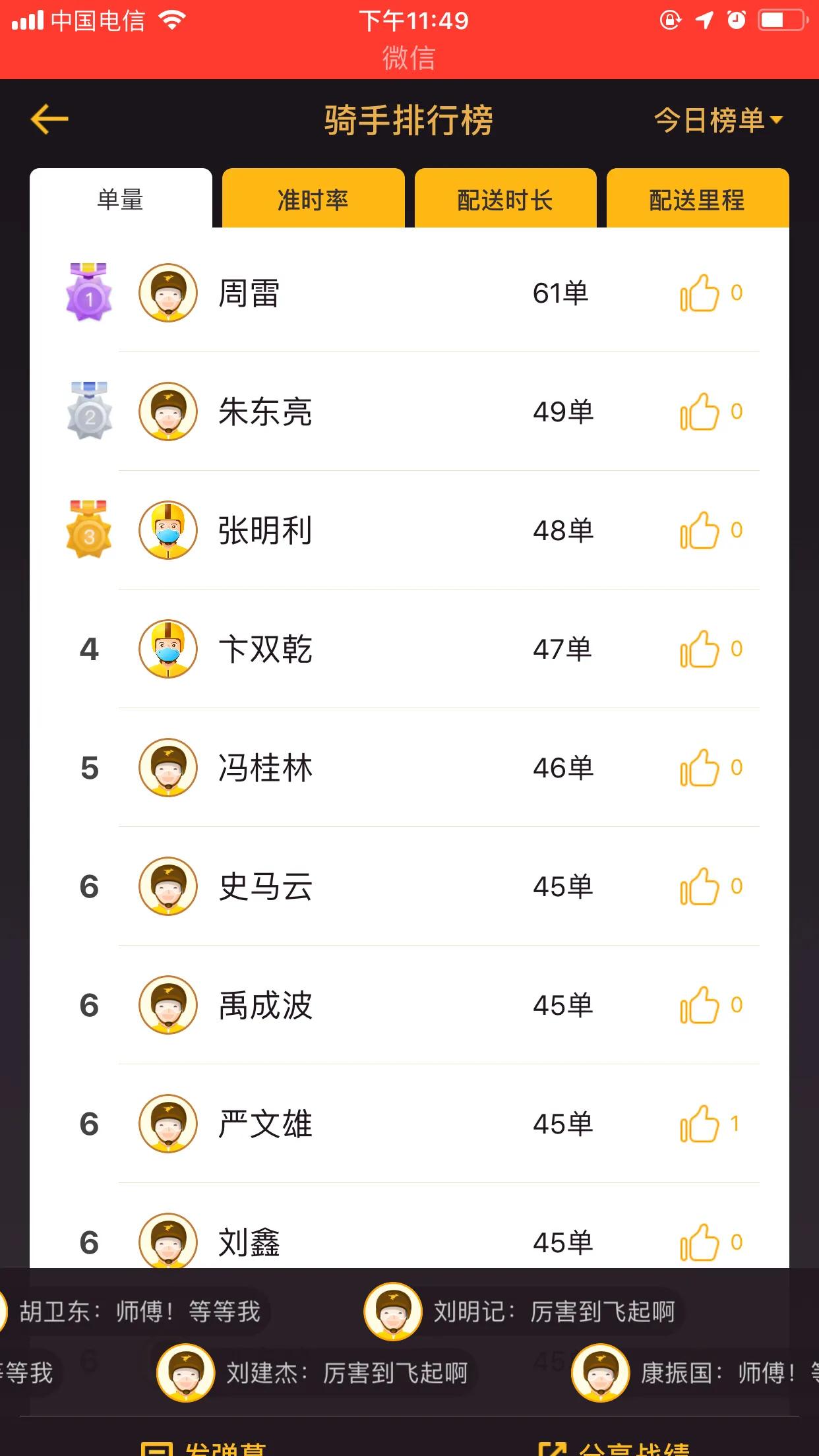Tap the back arrow to leave the leaderboard
This screenshot has height=1456, width=819.
[49, 119]
